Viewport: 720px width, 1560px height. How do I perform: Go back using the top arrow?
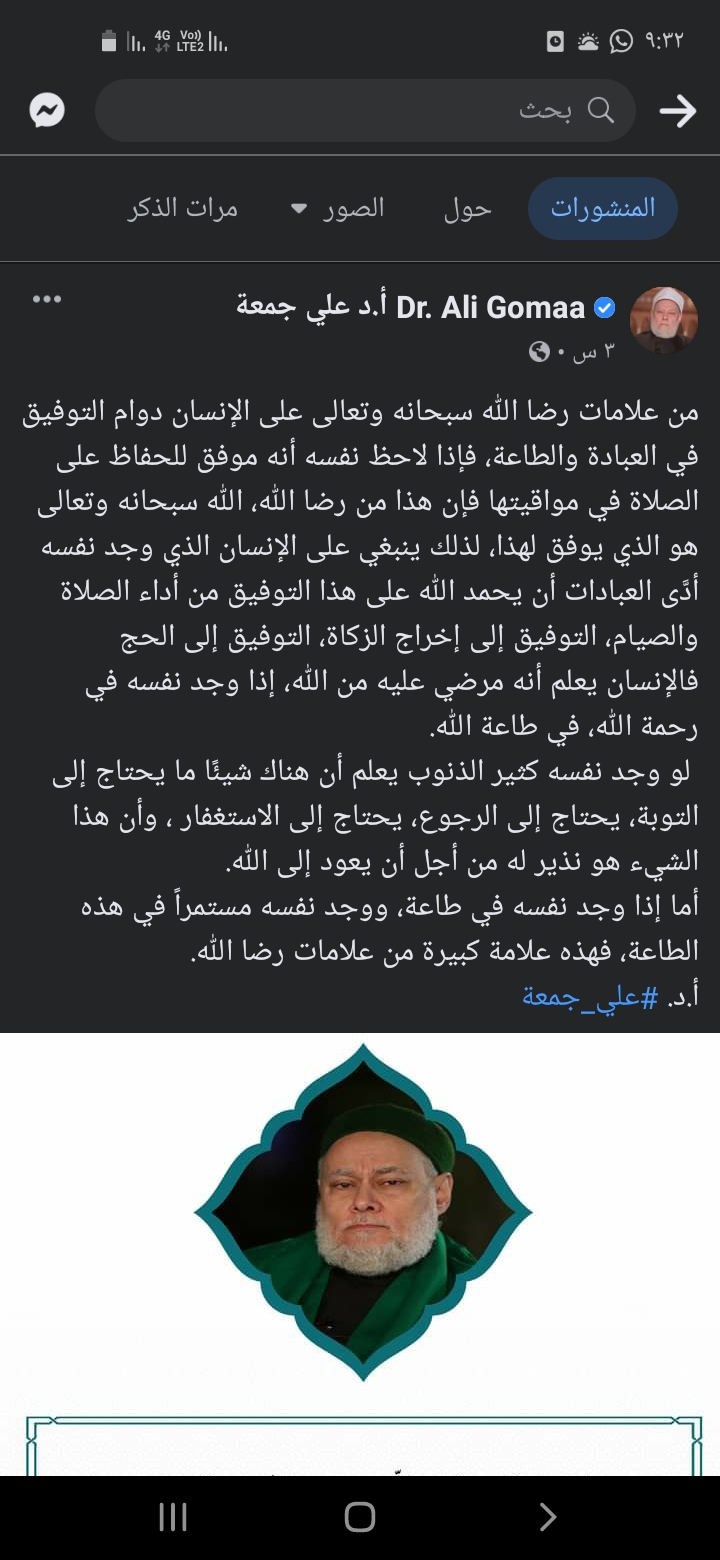677,111
